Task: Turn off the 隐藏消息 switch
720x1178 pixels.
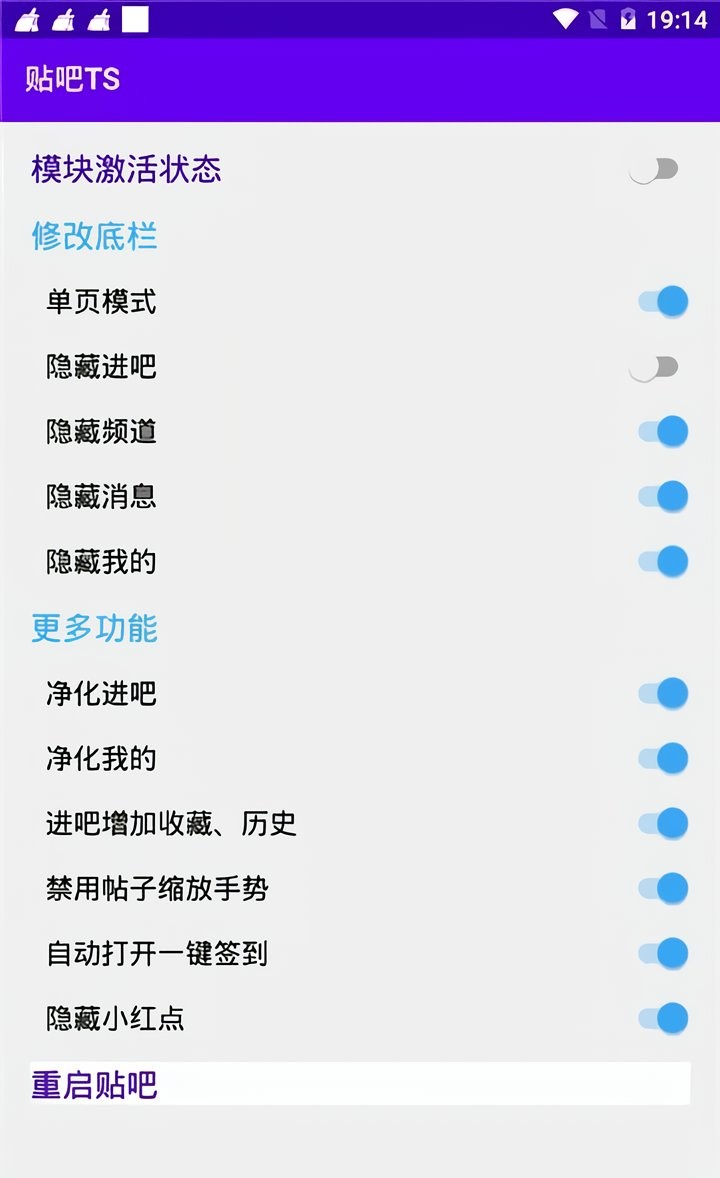Action: 664,497
